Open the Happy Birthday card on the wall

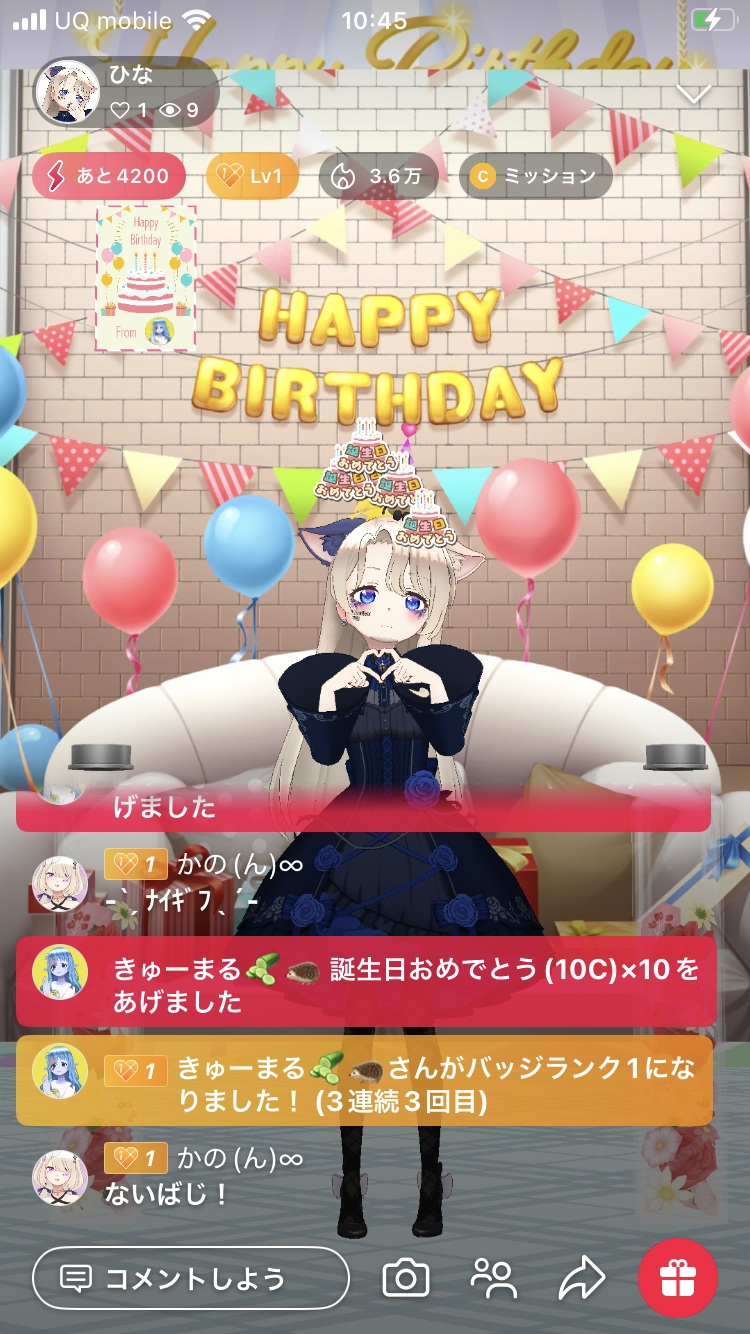tap(146, 277)
